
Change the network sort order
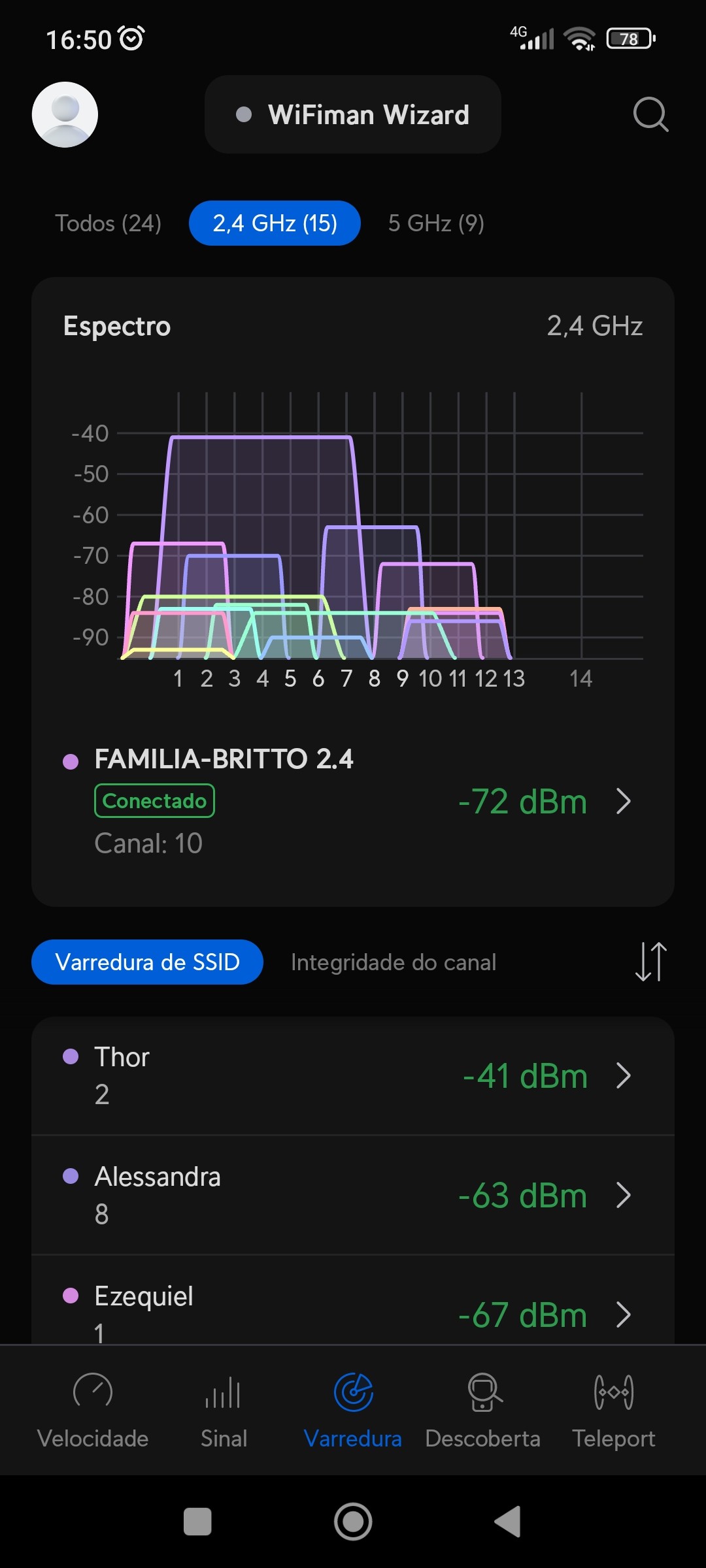tap(650, 962)
